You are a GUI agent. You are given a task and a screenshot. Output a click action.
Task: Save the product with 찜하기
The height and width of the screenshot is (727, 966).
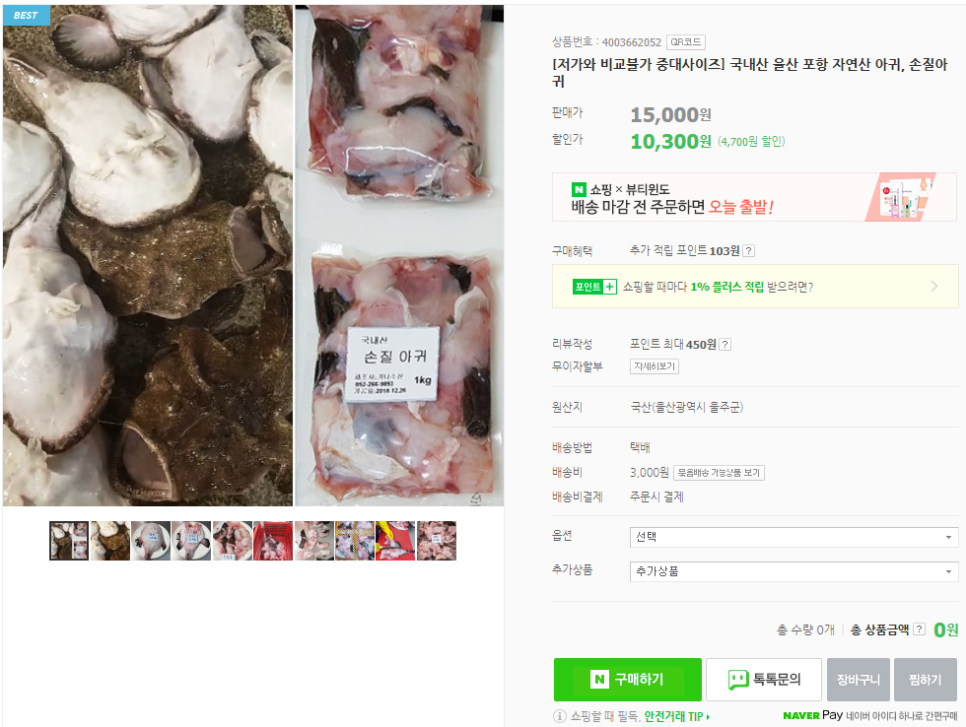pyautogui.click(x=925, y=680)
